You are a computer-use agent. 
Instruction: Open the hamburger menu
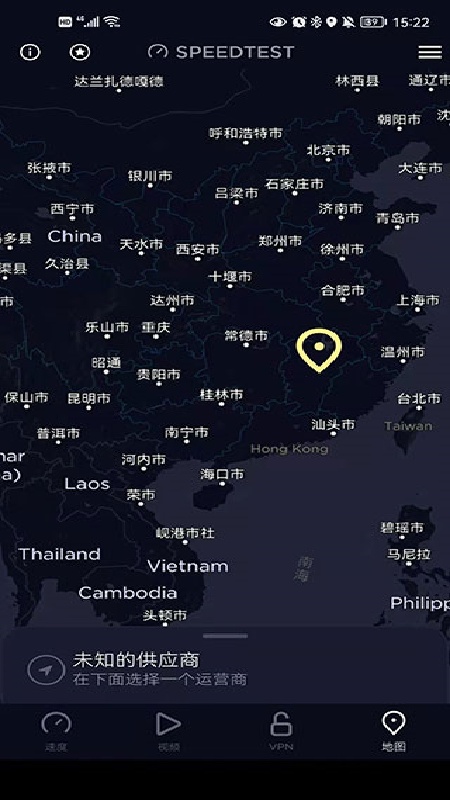(430, 52)
